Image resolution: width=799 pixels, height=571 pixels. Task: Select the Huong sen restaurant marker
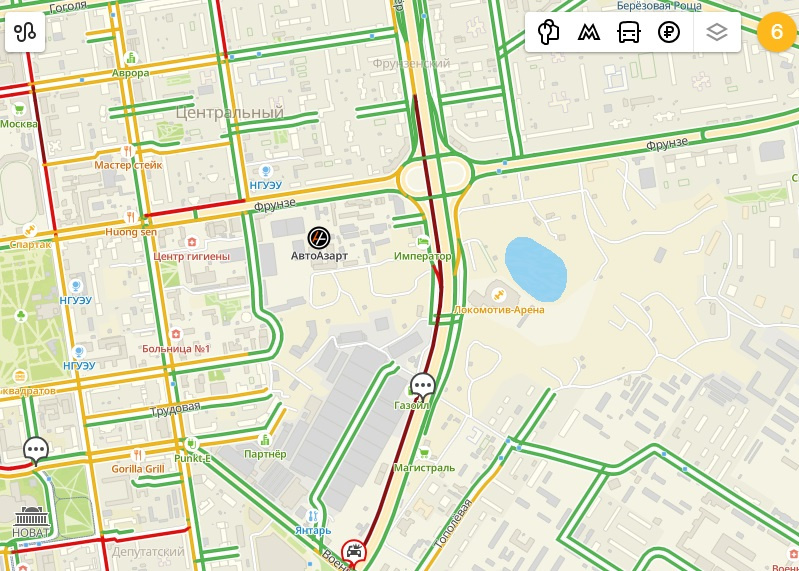(130, 217)
